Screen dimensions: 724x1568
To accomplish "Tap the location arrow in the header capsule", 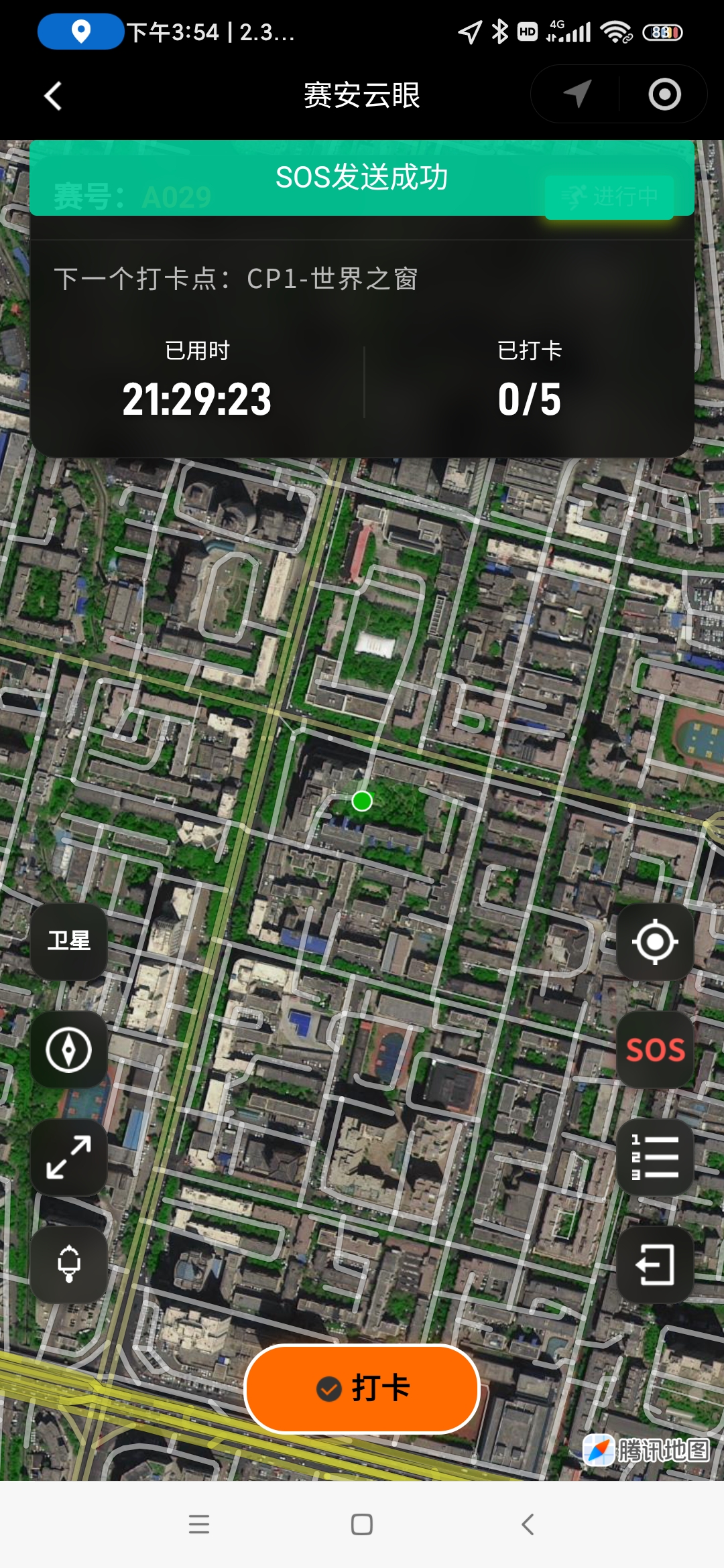I will 577,94.
